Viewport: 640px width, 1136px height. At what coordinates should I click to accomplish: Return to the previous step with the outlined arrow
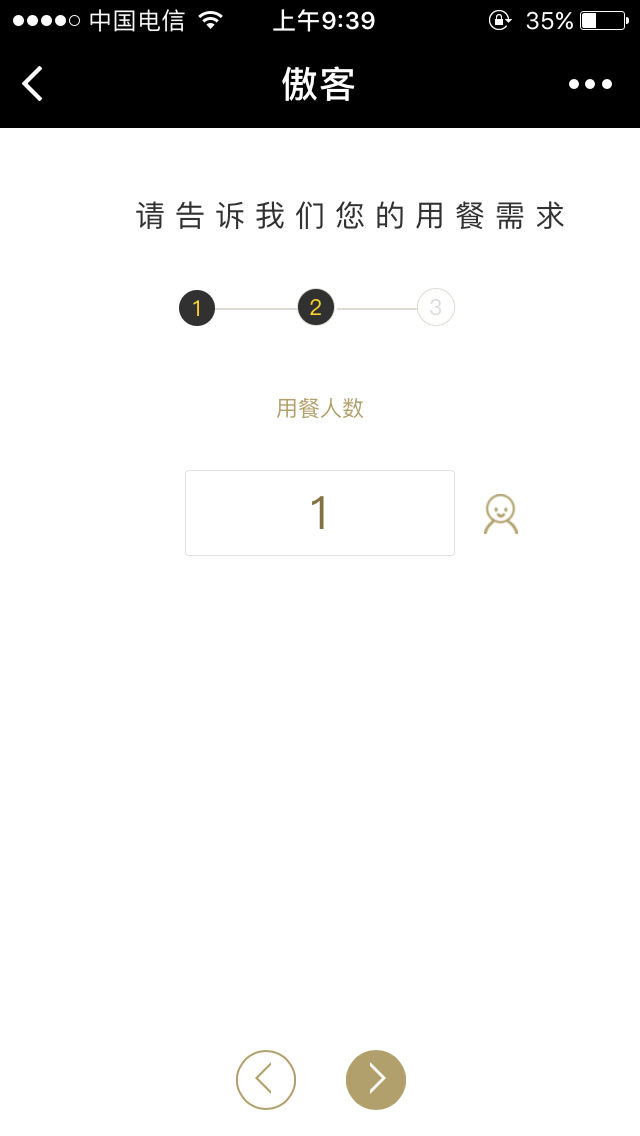[x=266, y=1079]
